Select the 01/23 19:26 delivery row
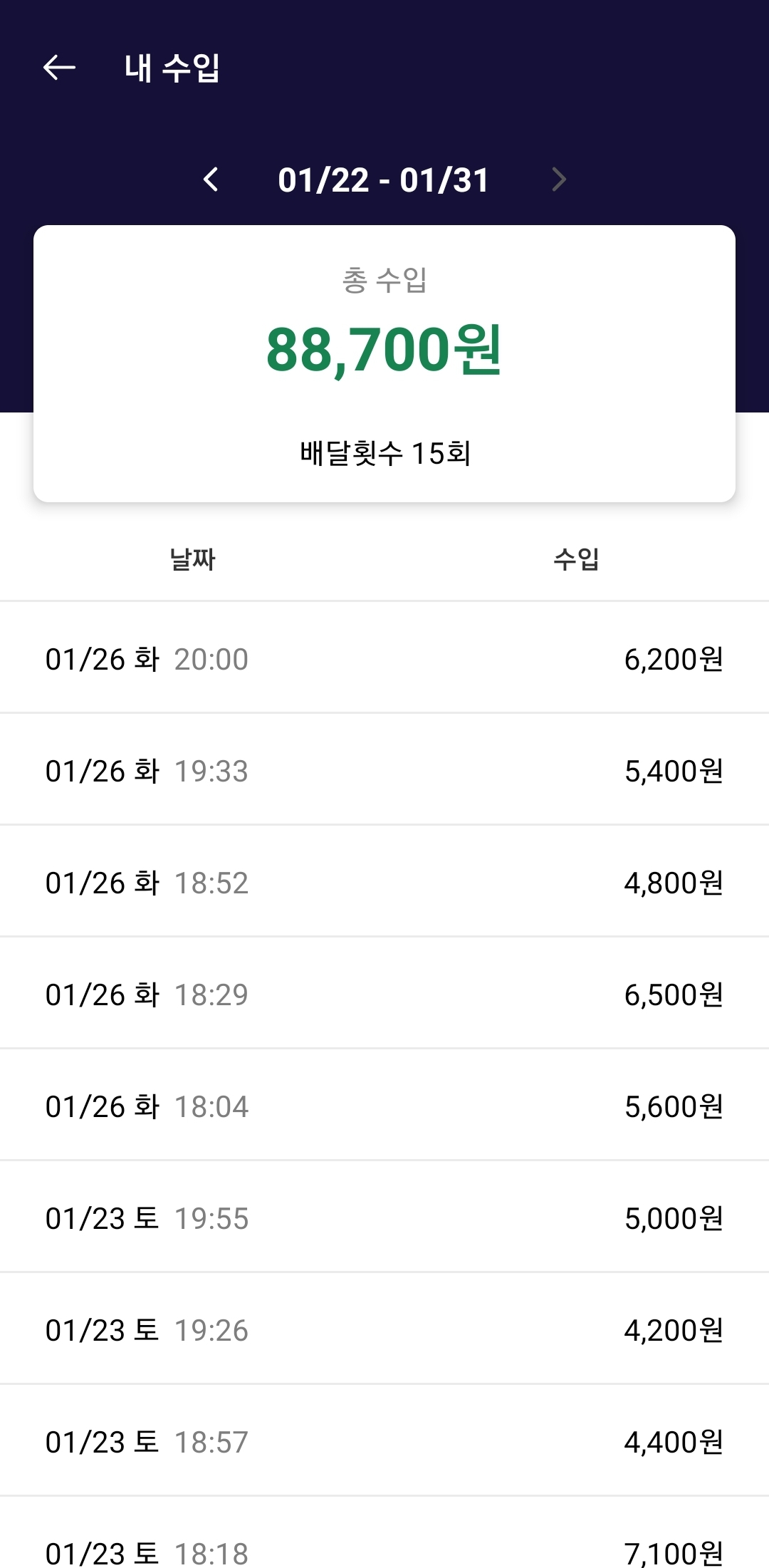This screenshot has height=1568, width=769. 384,1329
